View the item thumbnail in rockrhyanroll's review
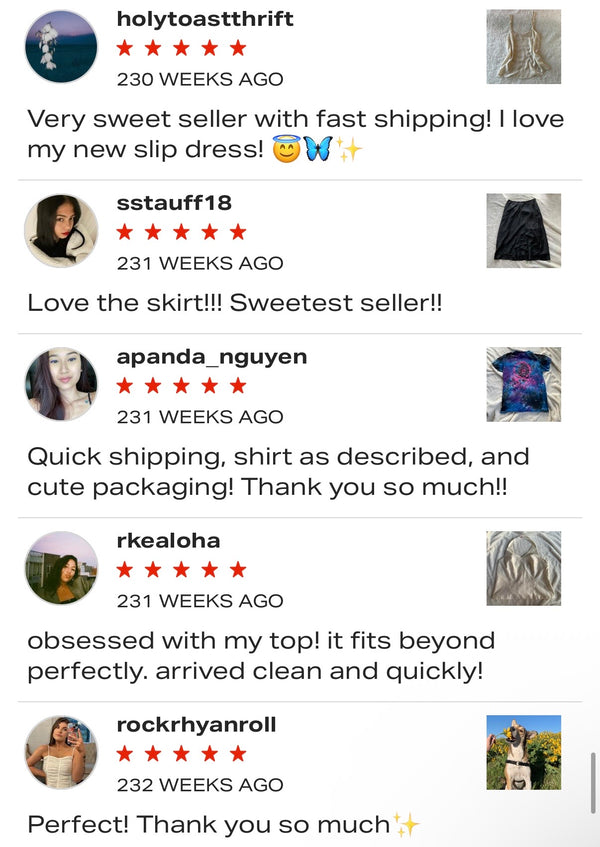The width and height of the screenshot is (600, 847). [x=523, y=752]
